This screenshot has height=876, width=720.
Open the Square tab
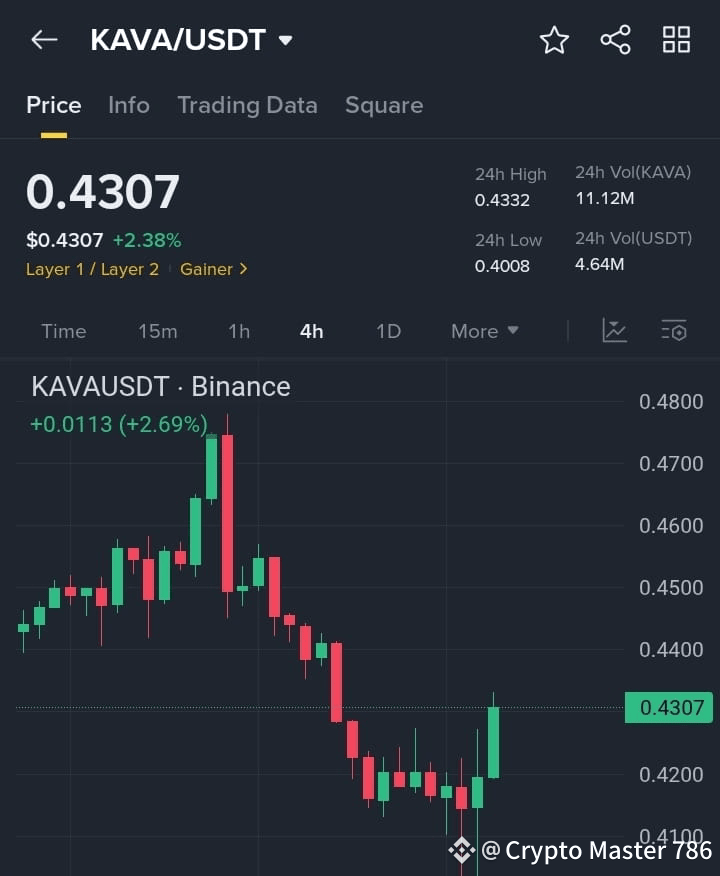pos(384,105)
